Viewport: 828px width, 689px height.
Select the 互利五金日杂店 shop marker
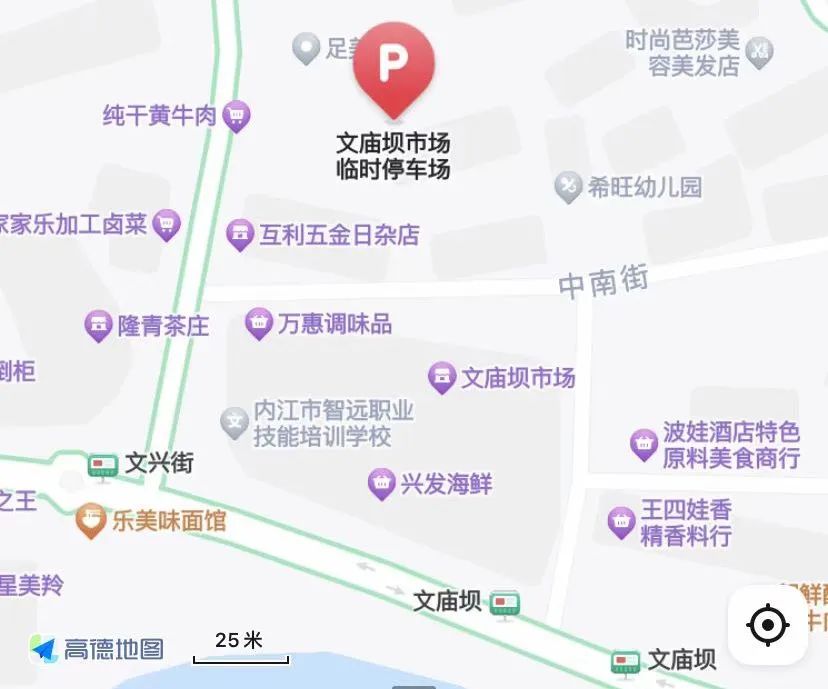pos(240,236)
